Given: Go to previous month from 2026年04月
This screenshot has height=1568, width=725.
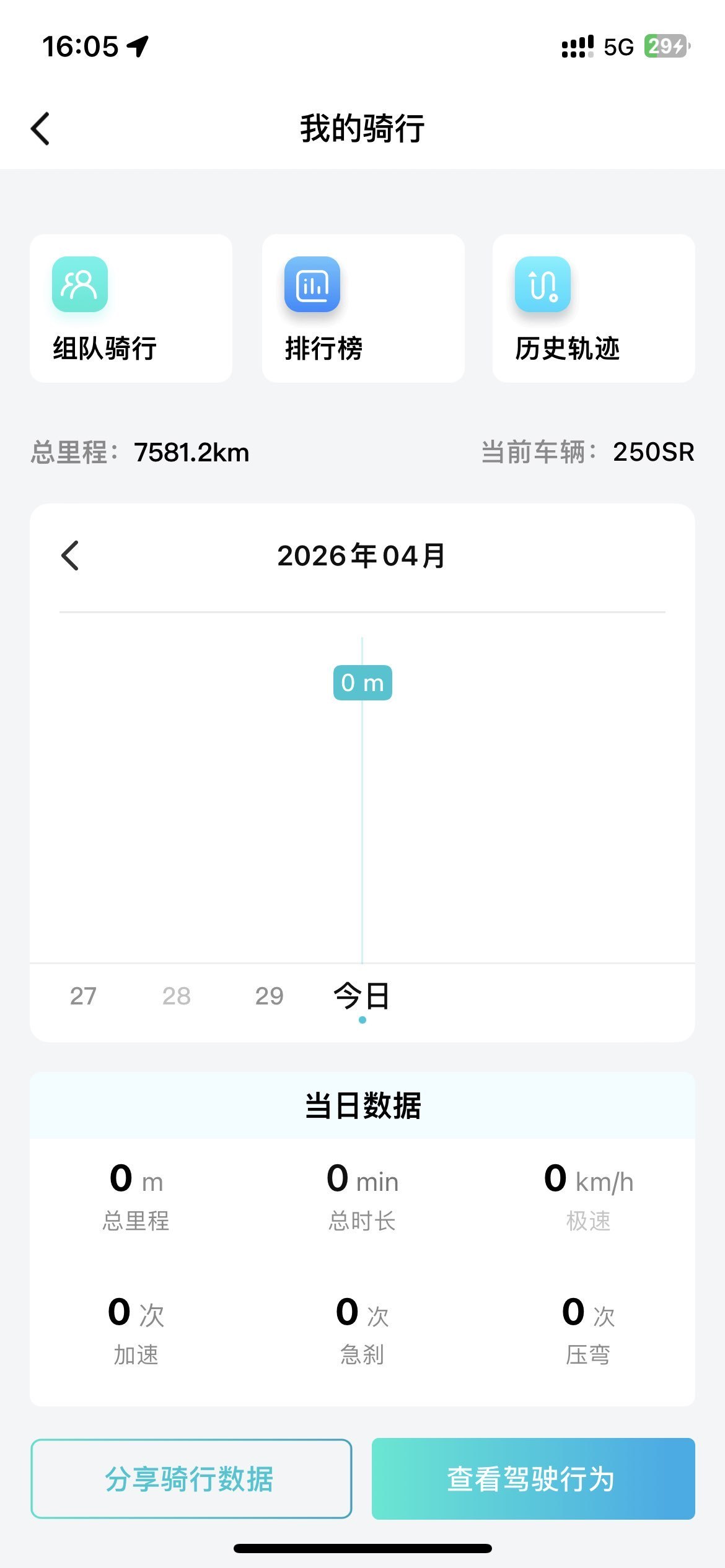Looking at the screenshot, I should [71, 555].
